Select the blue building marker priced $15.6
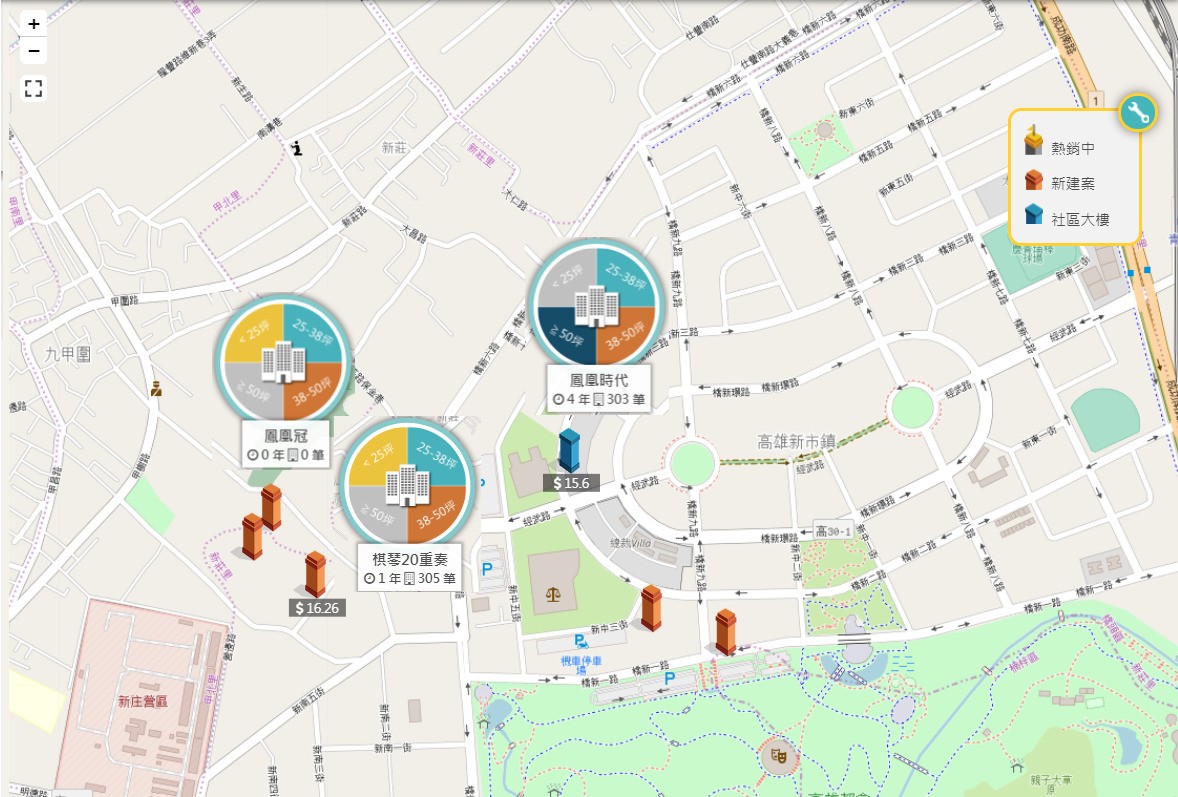 click(569, 450)
